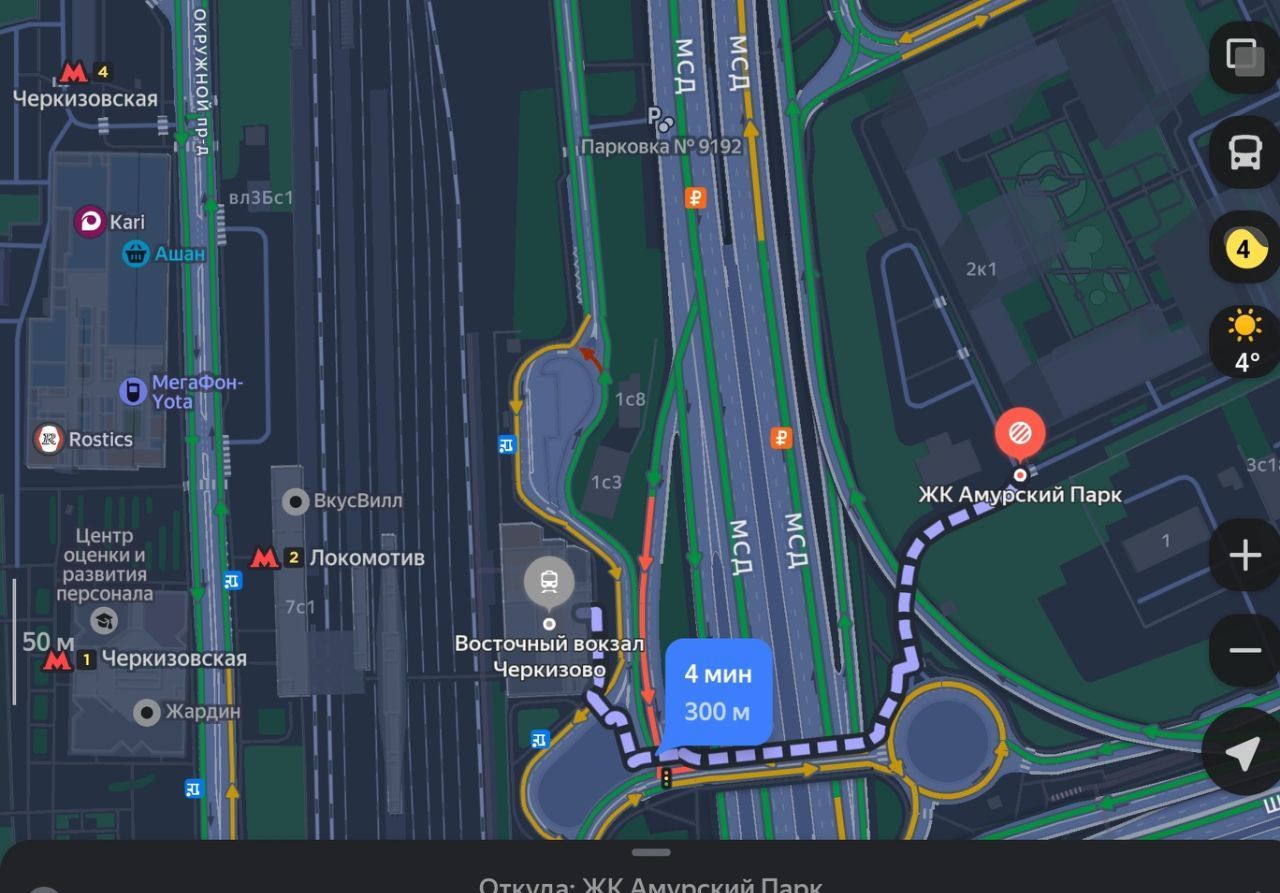The image size is (1280, 893).
Task: Open the map layers button
Action: tap(1243, 56)
